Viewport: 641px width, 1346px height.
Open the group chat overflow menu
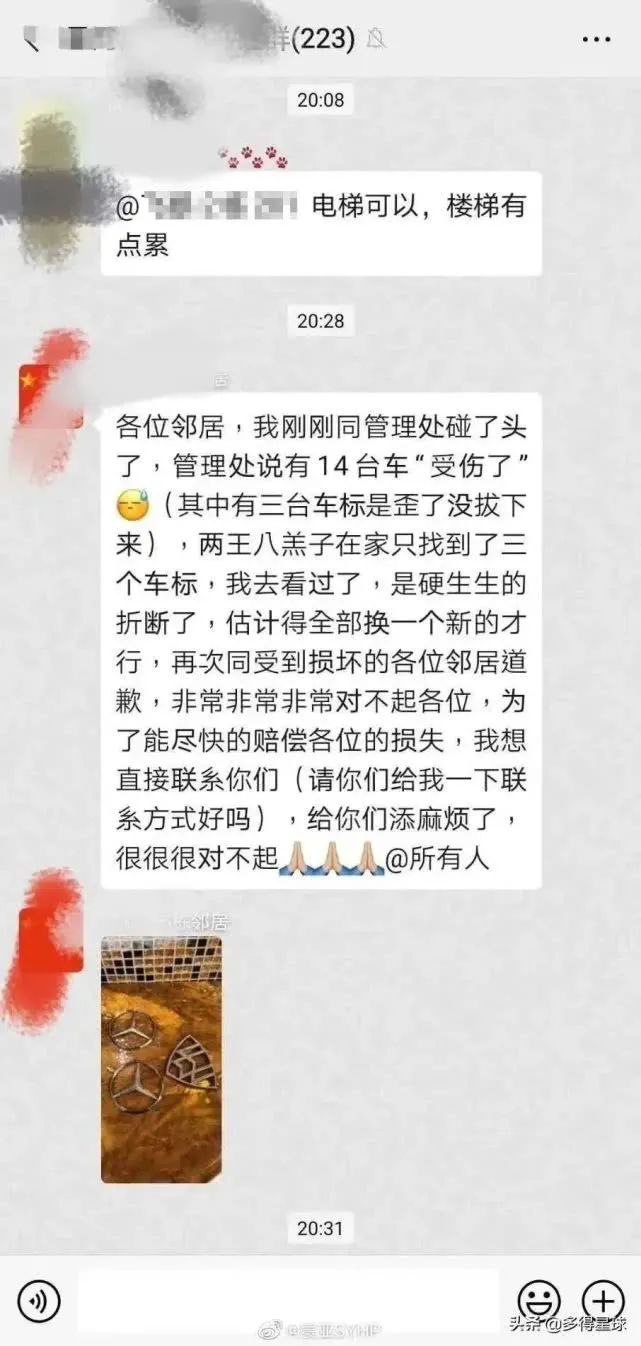(x=596, y=40)
